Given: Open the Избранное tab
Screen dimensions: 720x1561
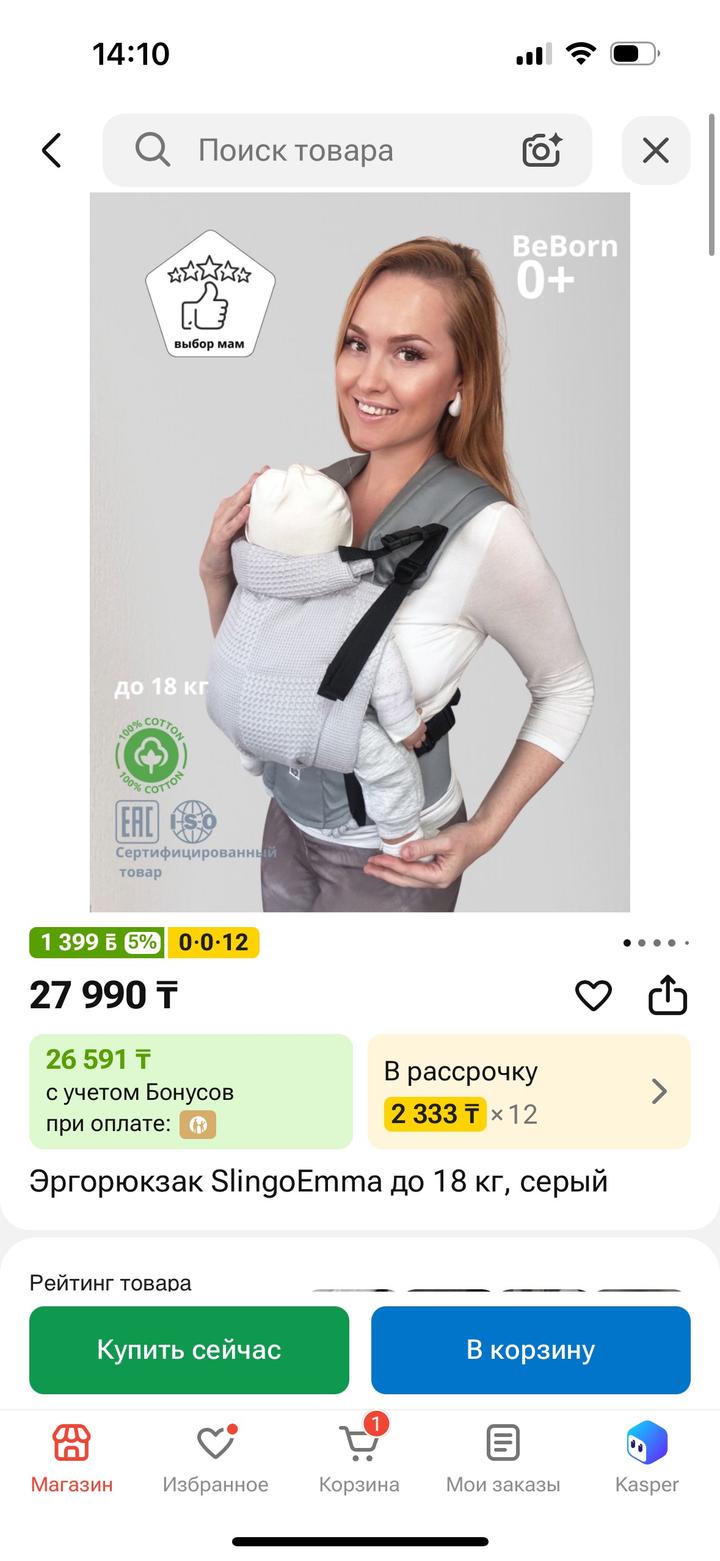Looking at the screenshot, I should tap(215, 1459).
